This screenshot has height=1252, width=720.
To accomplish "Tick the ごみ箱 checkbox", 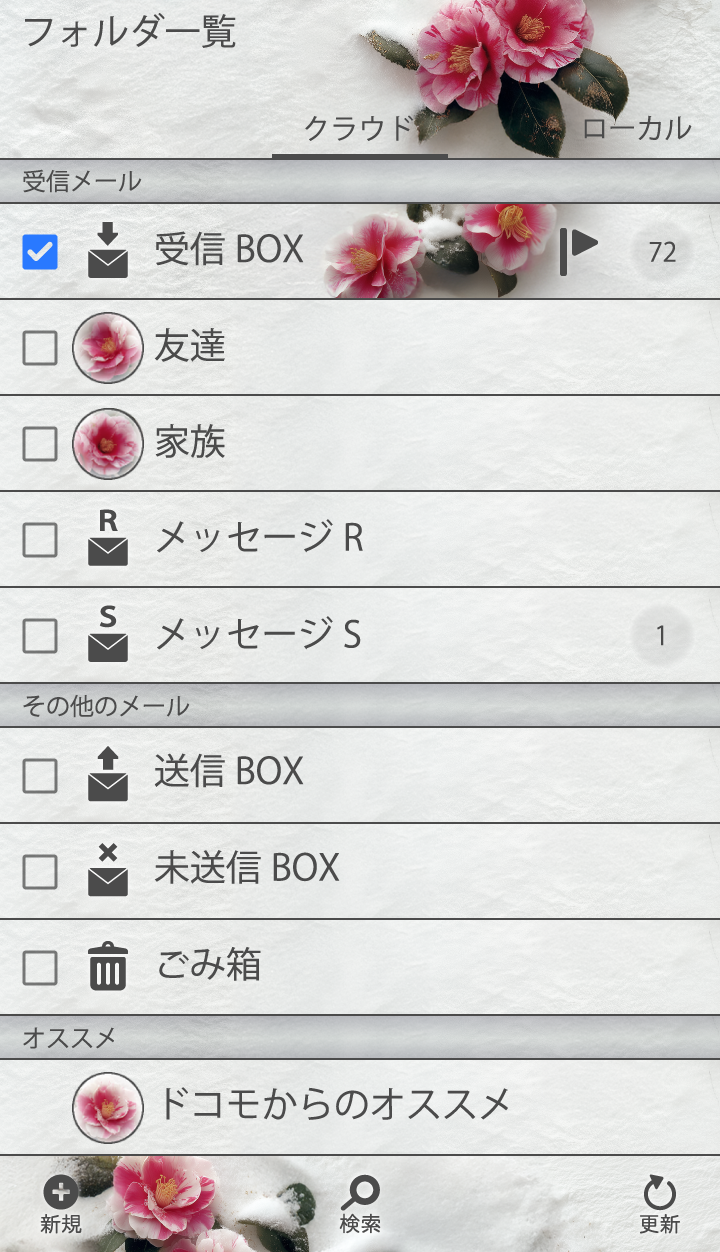I will pos(40,967).
